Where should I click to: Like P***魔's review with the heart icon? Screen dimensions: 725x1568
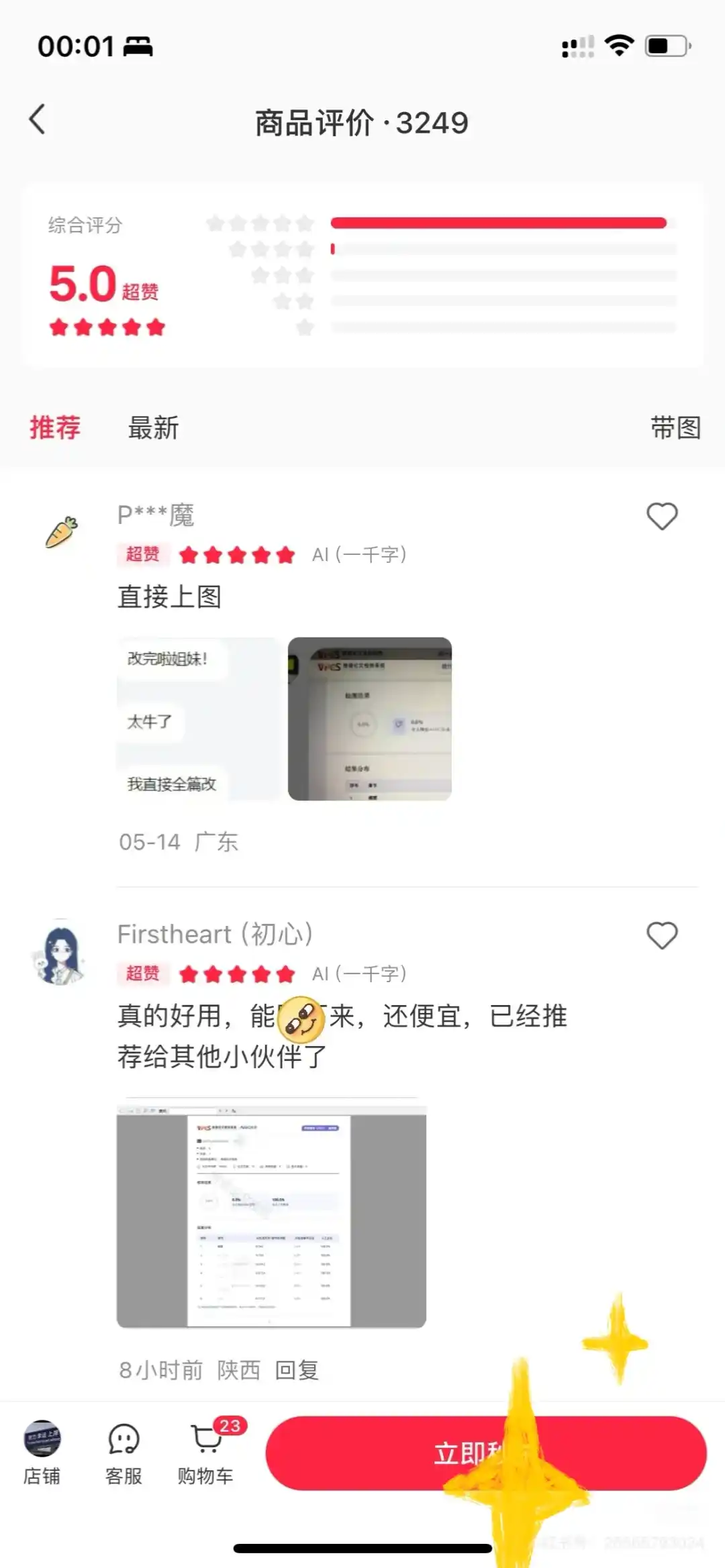(662, 516)
